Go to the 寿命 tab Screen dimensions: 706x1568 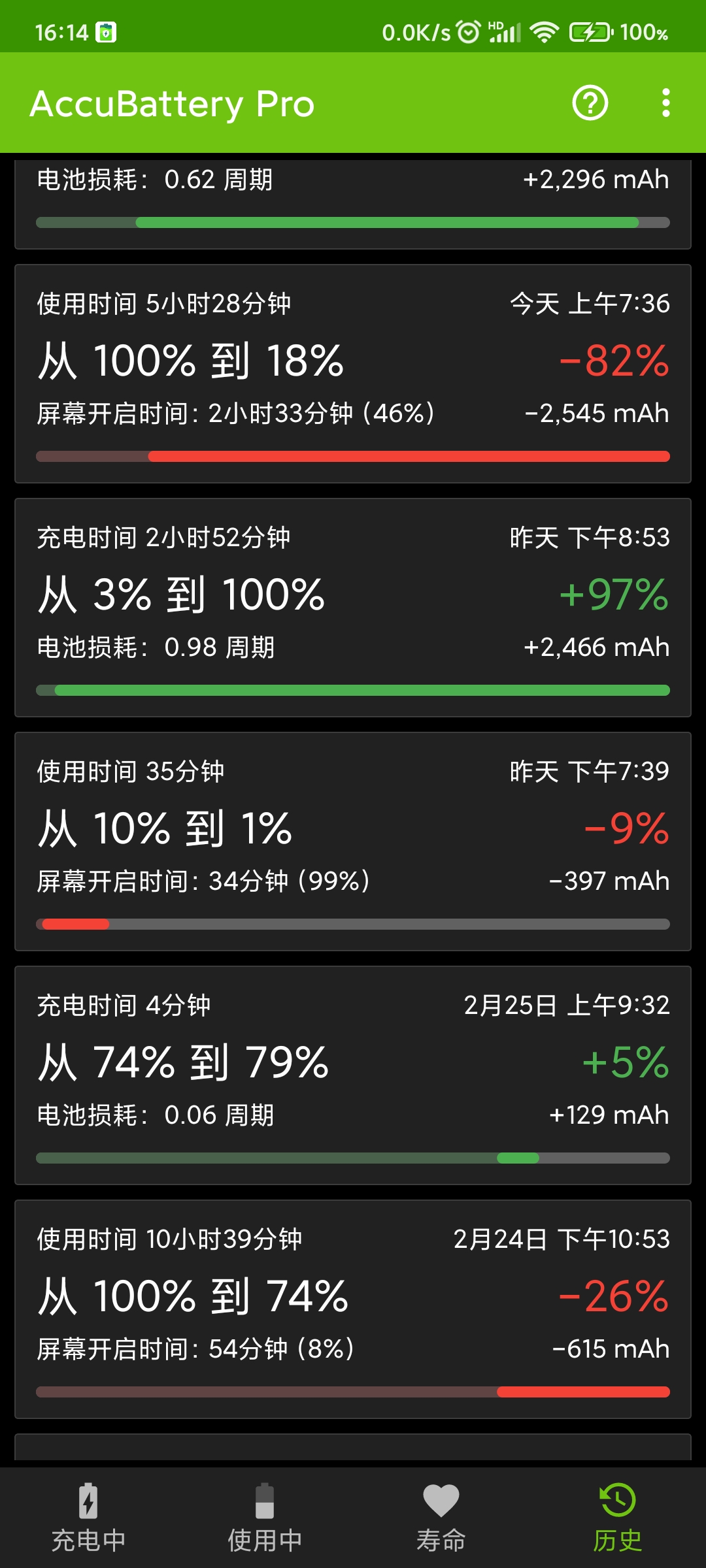point(441,1518)
